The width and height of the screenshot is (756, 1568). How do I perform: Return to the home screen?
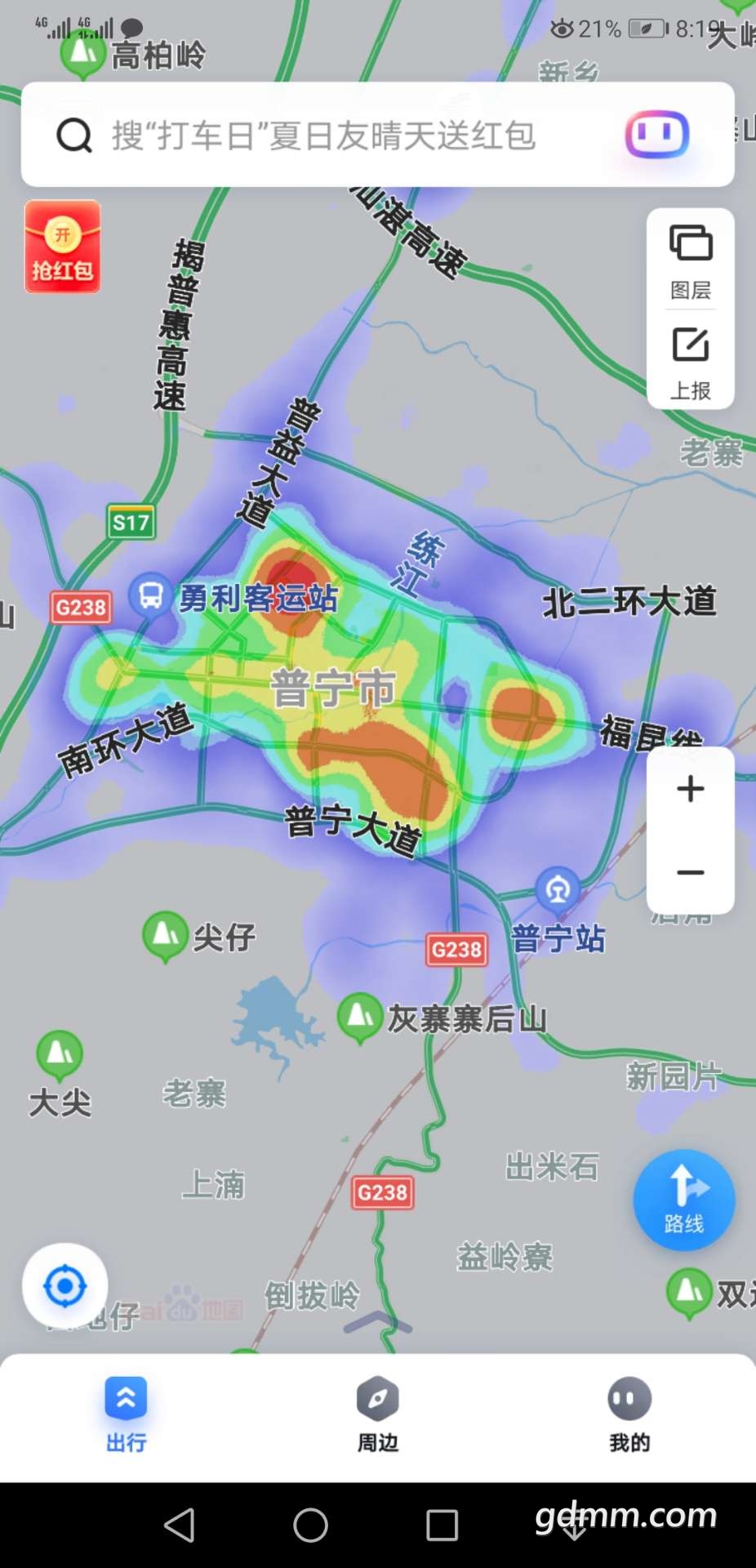pos(311,1525)
